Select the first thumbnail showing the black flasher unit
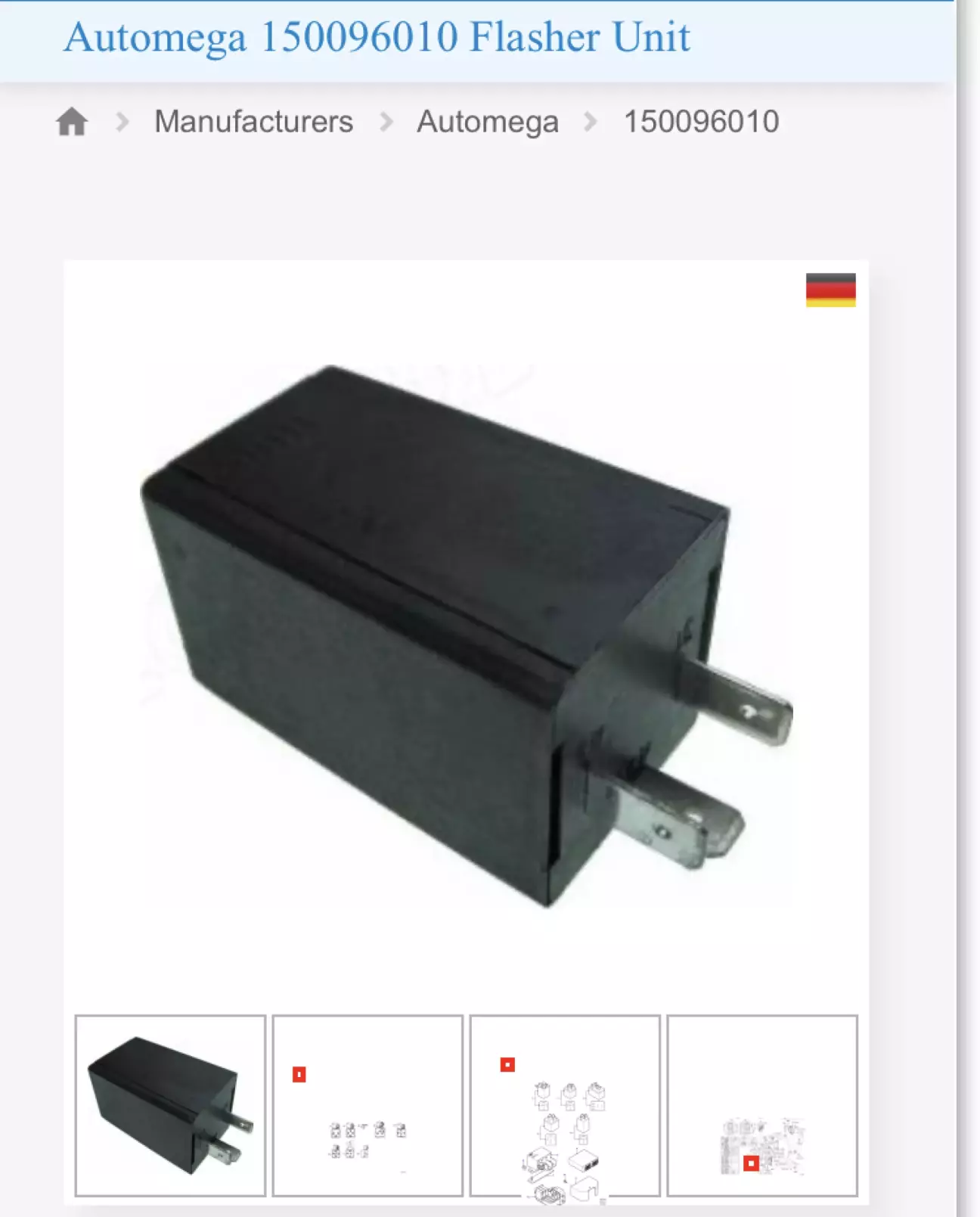 click(x=170, y=1105)
